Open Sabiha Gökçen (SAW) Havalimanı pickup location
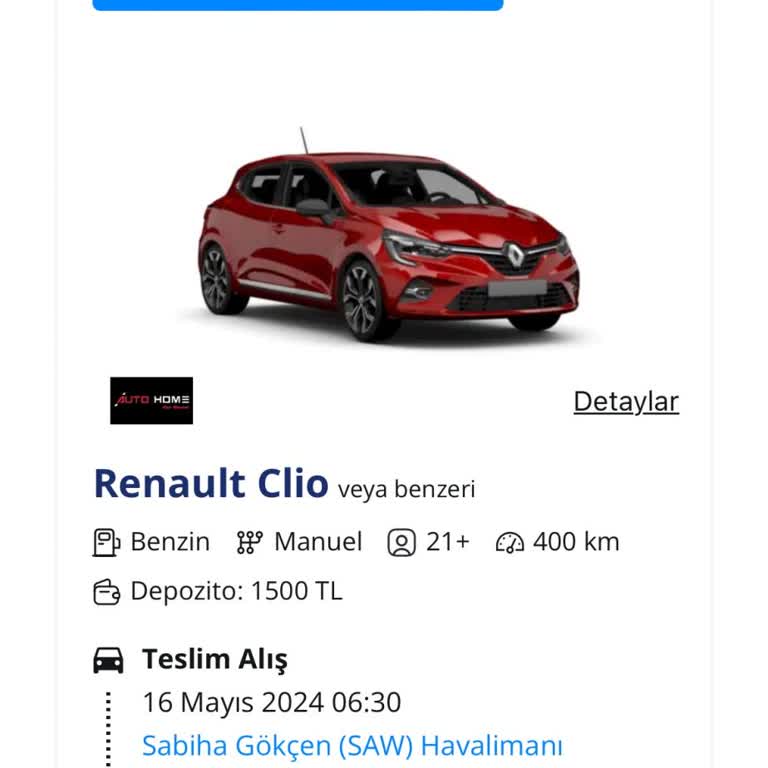 (x=352, y=746)
